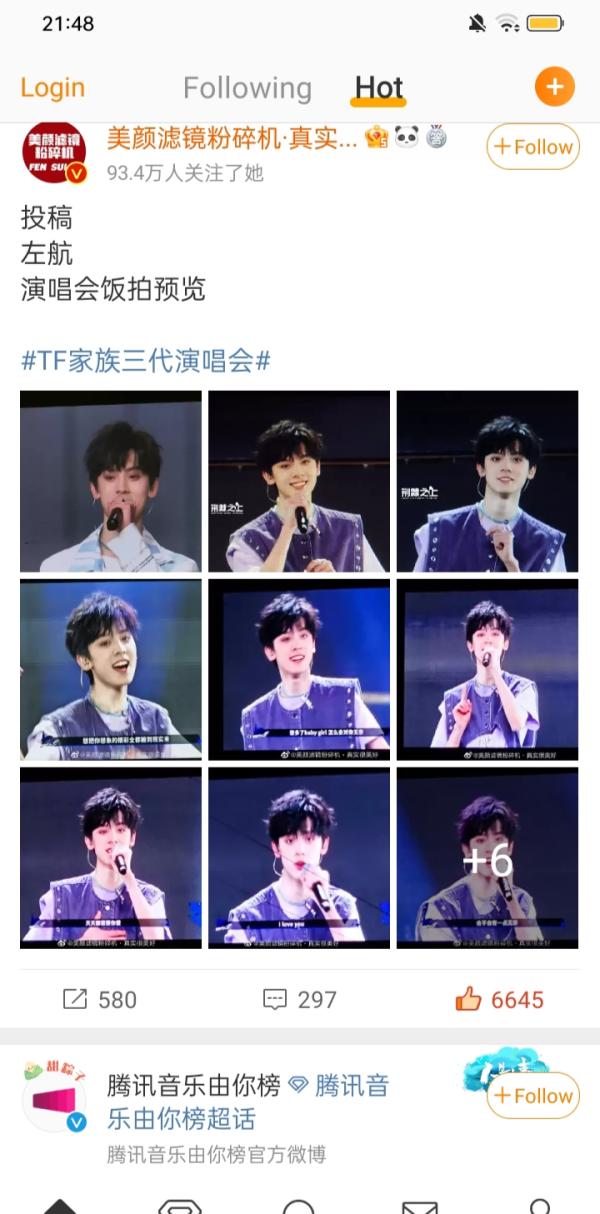Open the 腾讯音乐由你榜超话 link
The width and height of the screenshot is (600, 1214).
pyautogui.click(x=247, y=1101)
